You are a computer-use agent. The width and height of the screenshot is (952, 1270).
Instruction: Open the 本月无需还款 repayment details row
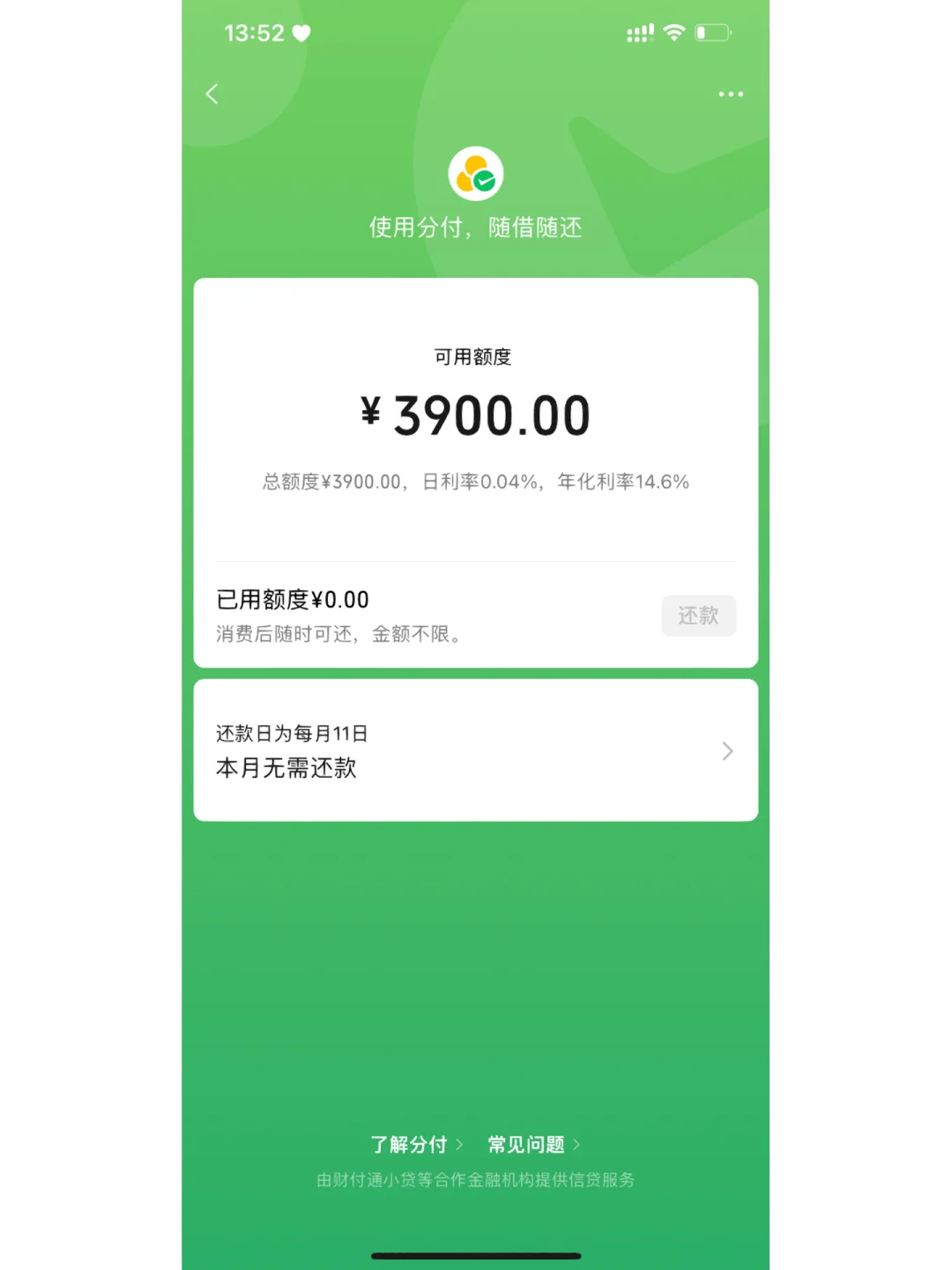pos(475,751)
